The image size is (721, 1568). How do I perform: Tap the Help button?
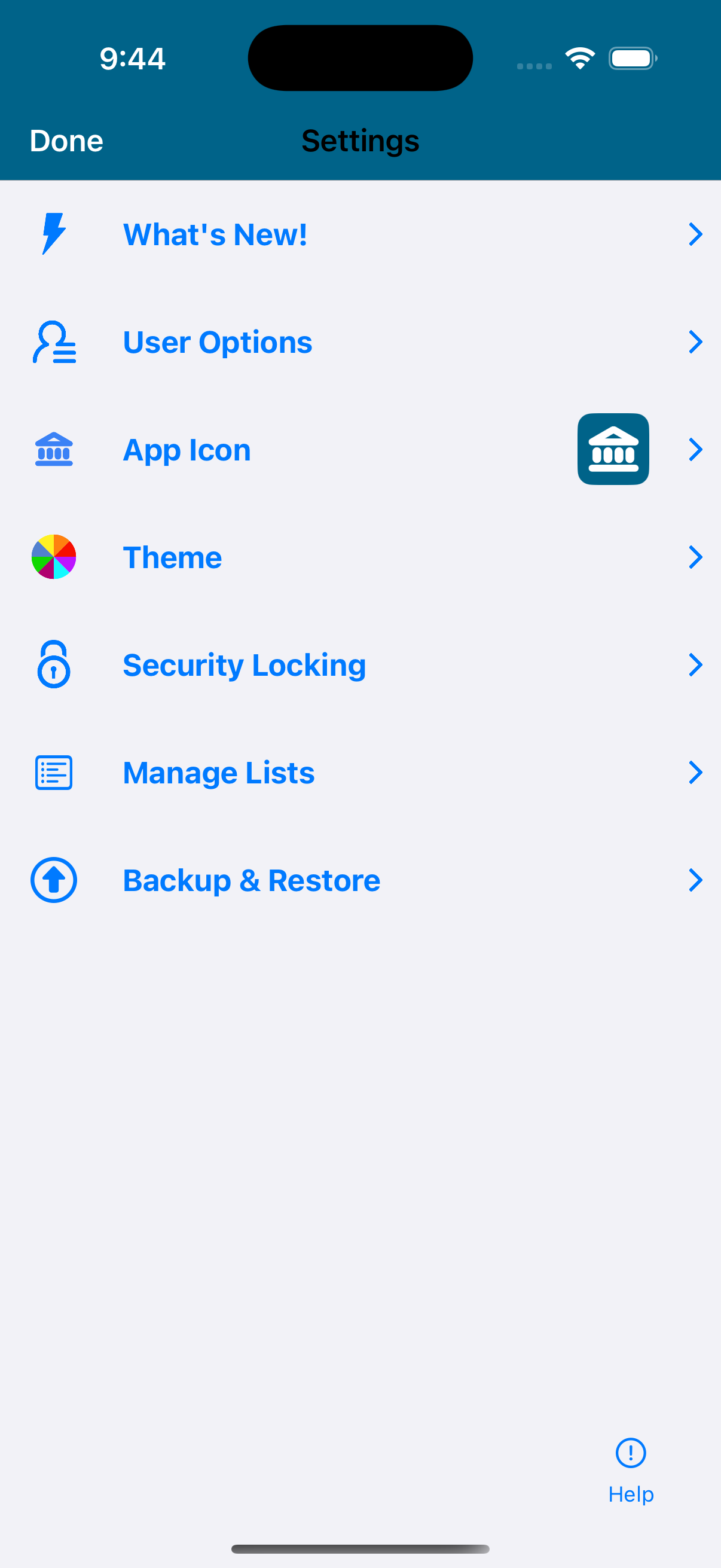tap(630, 1469)
